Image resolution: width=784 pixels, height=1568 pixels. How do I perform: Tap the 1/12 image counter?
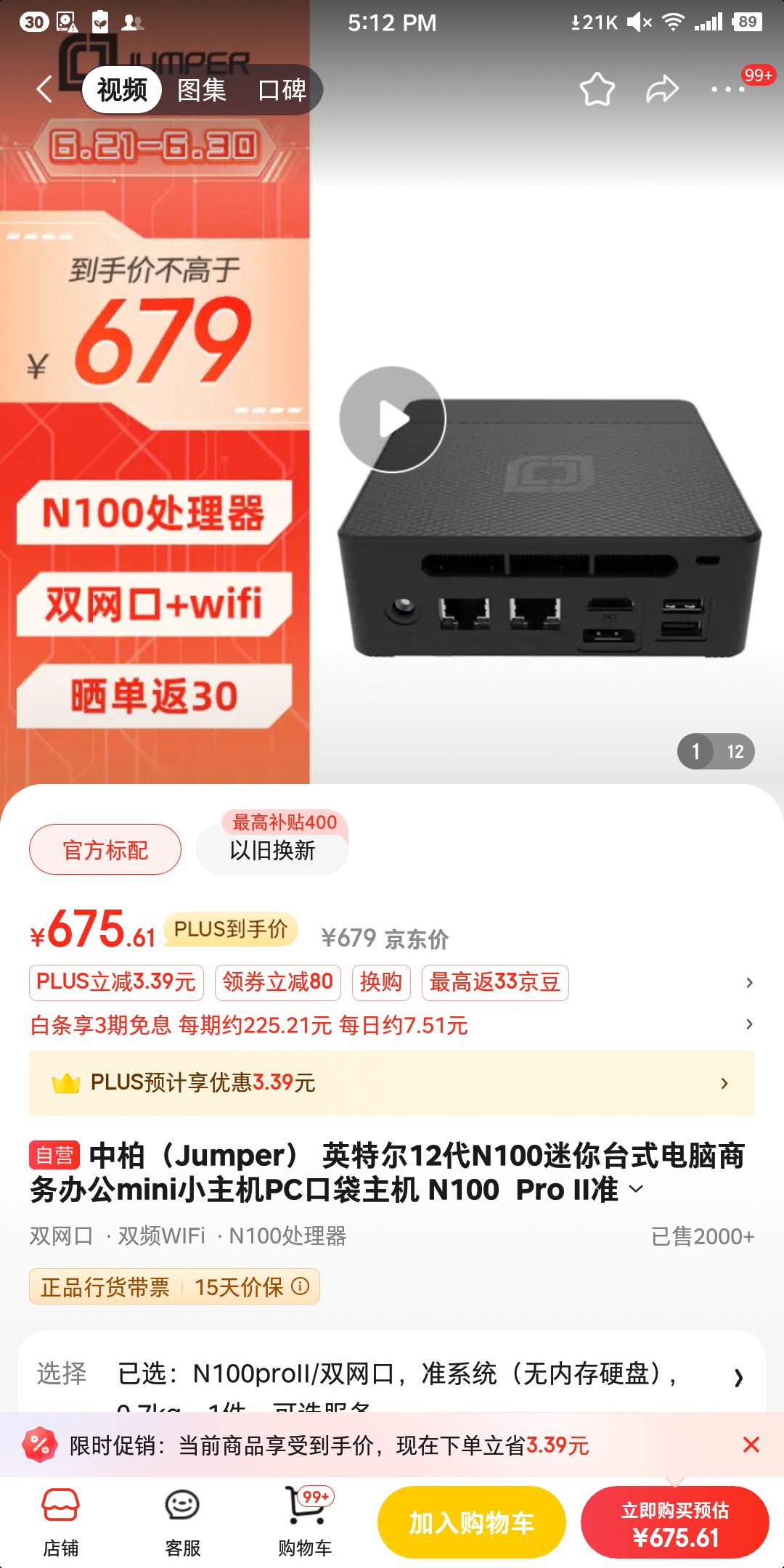[x=715, y=751]
